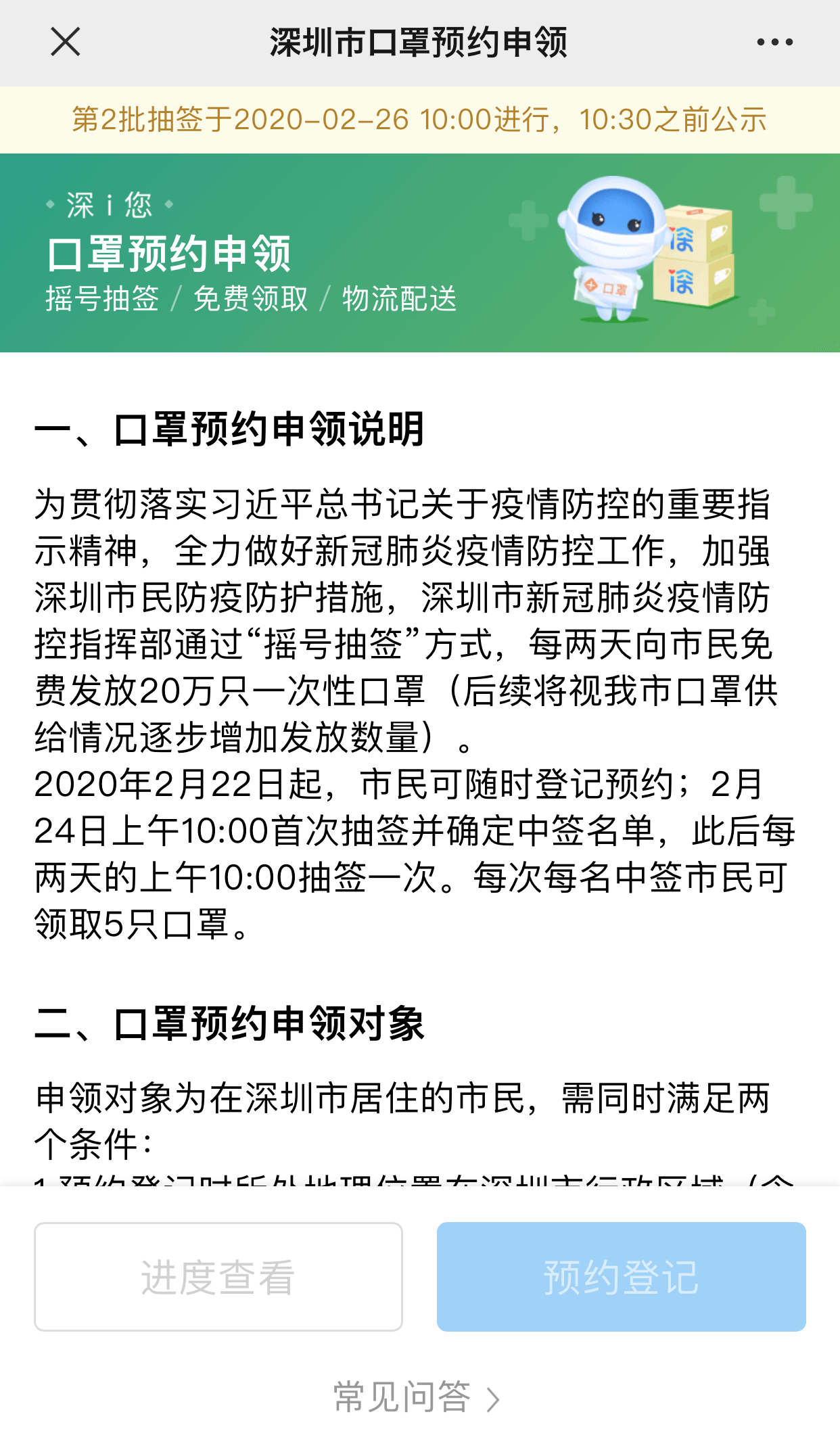The width and height of the screenshot is (840, 1450).
Task: Open the three-dot overflow menu
Action: 774,42
